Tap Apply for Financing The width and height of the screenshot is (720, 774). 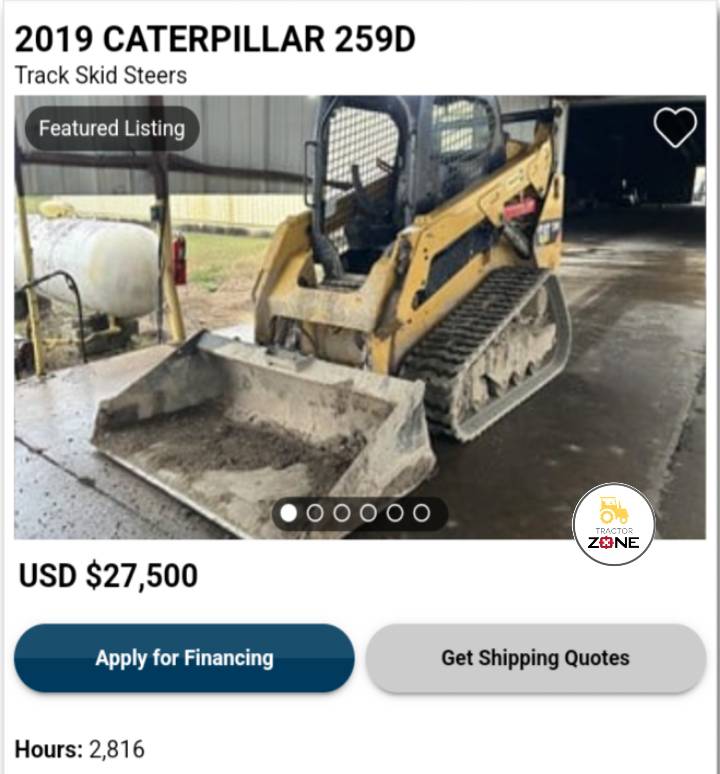click(x=184, y=658)
